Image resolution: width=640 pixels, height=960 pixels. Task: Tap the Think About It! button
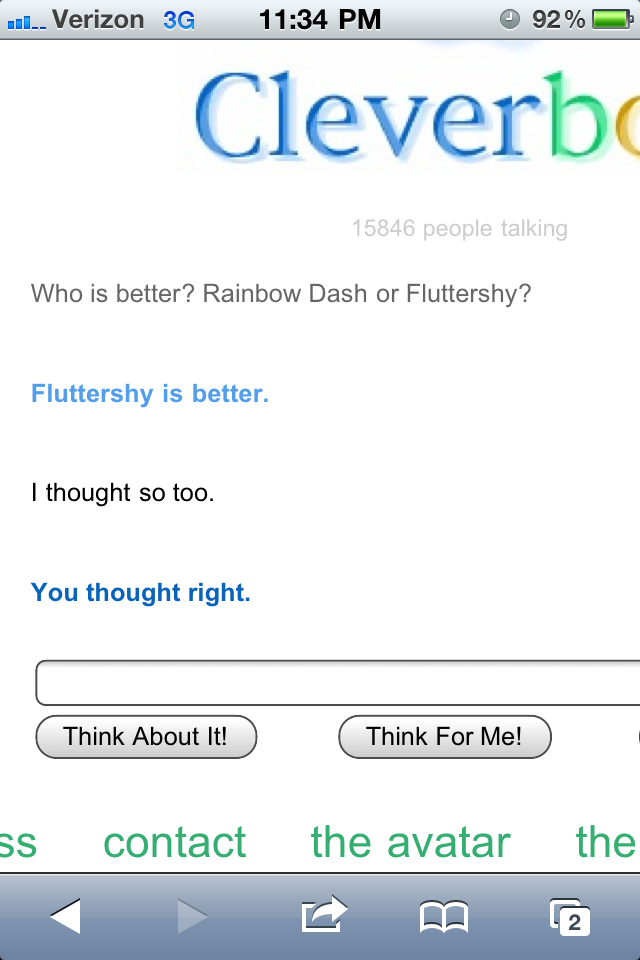[x=146, y=737]
